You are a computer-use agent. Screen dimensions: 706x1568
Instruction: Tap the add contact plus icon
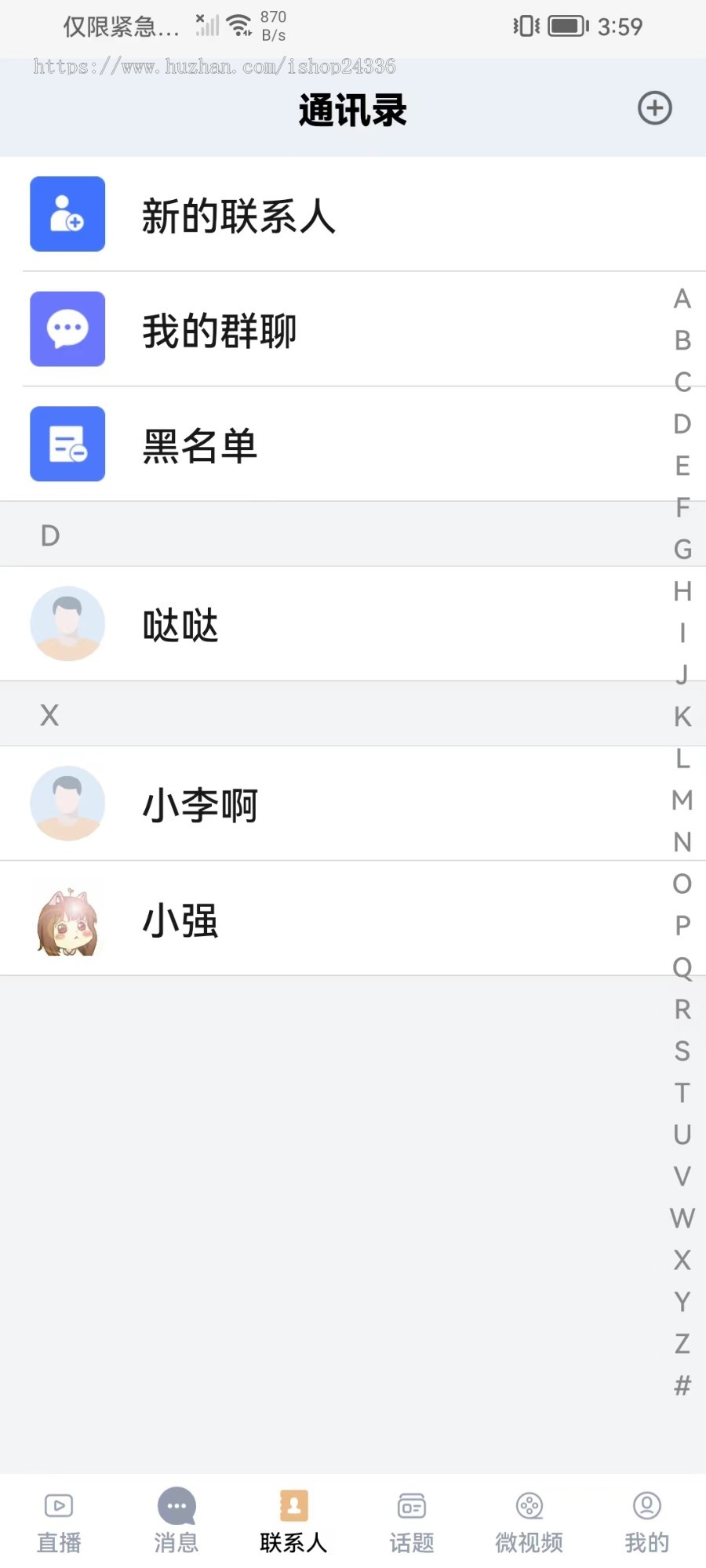tap(654, 108)
